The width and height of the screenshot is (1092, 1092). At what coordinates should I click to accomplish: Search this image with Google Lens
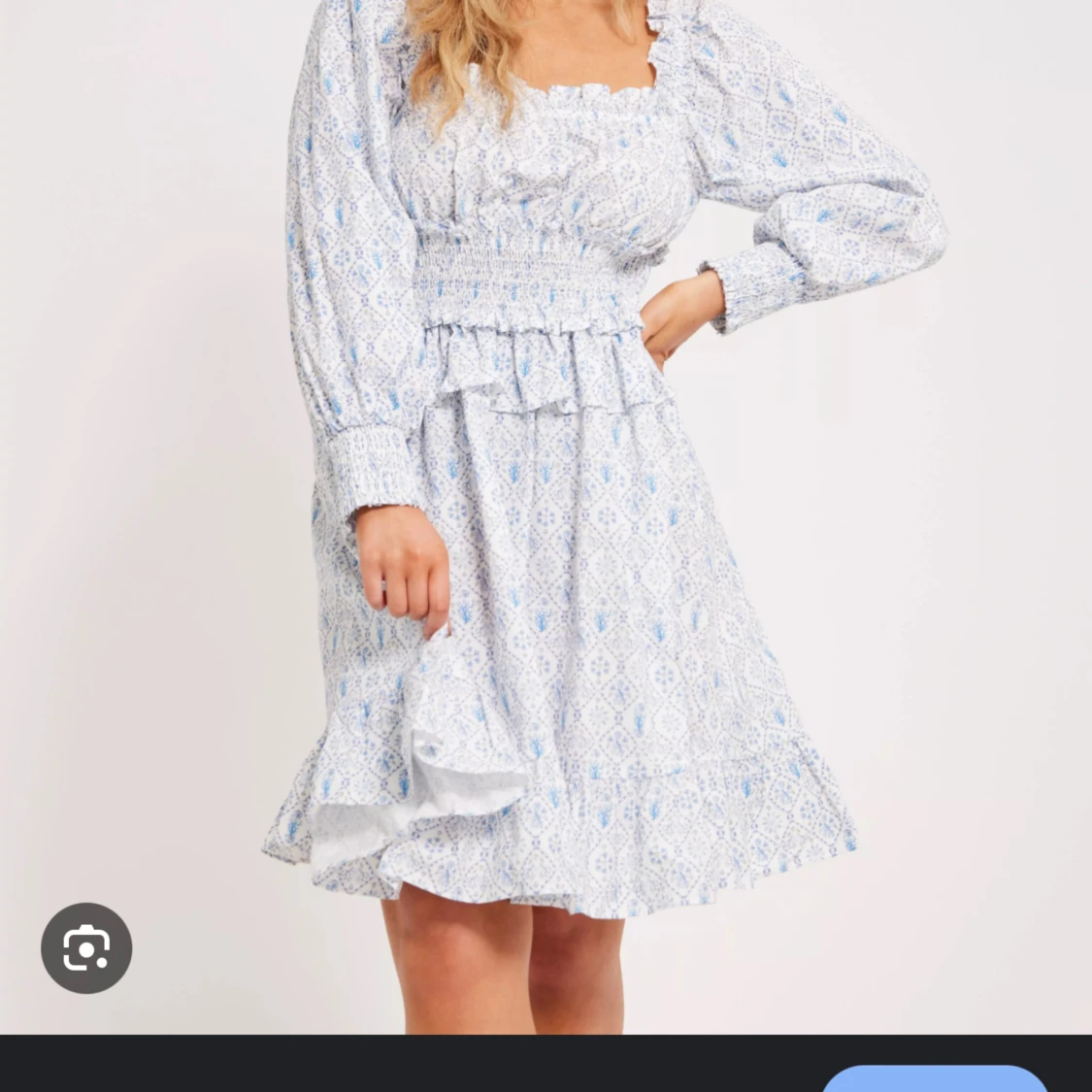click(86, 948)
